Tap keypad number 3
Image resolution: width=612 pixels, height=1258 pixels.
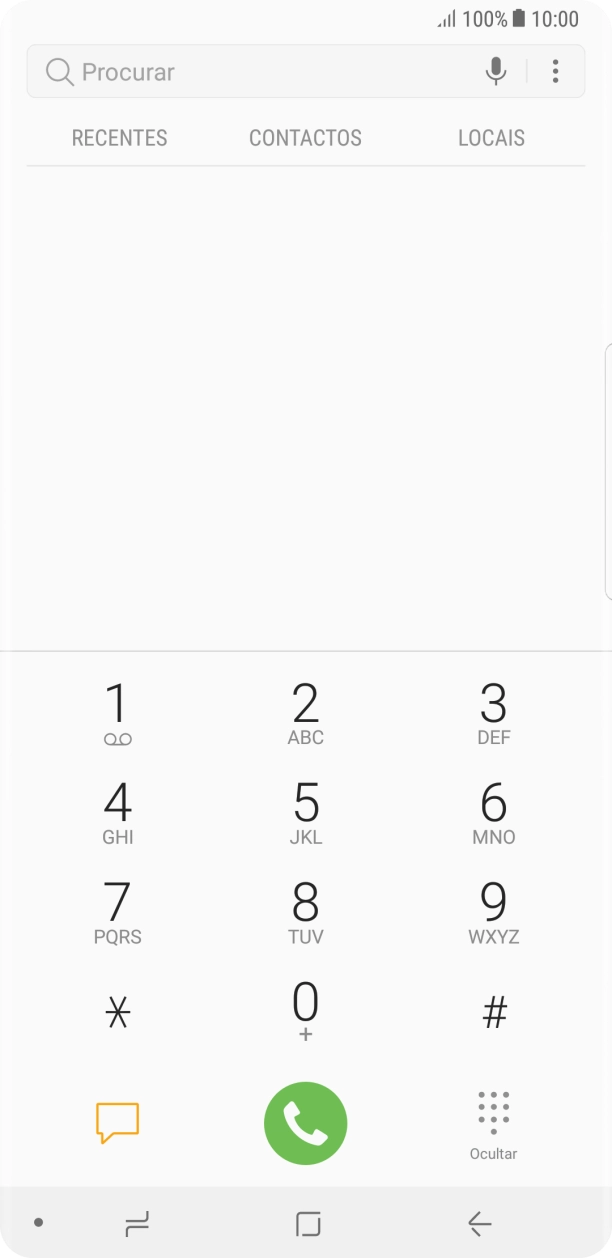point(494,714)
